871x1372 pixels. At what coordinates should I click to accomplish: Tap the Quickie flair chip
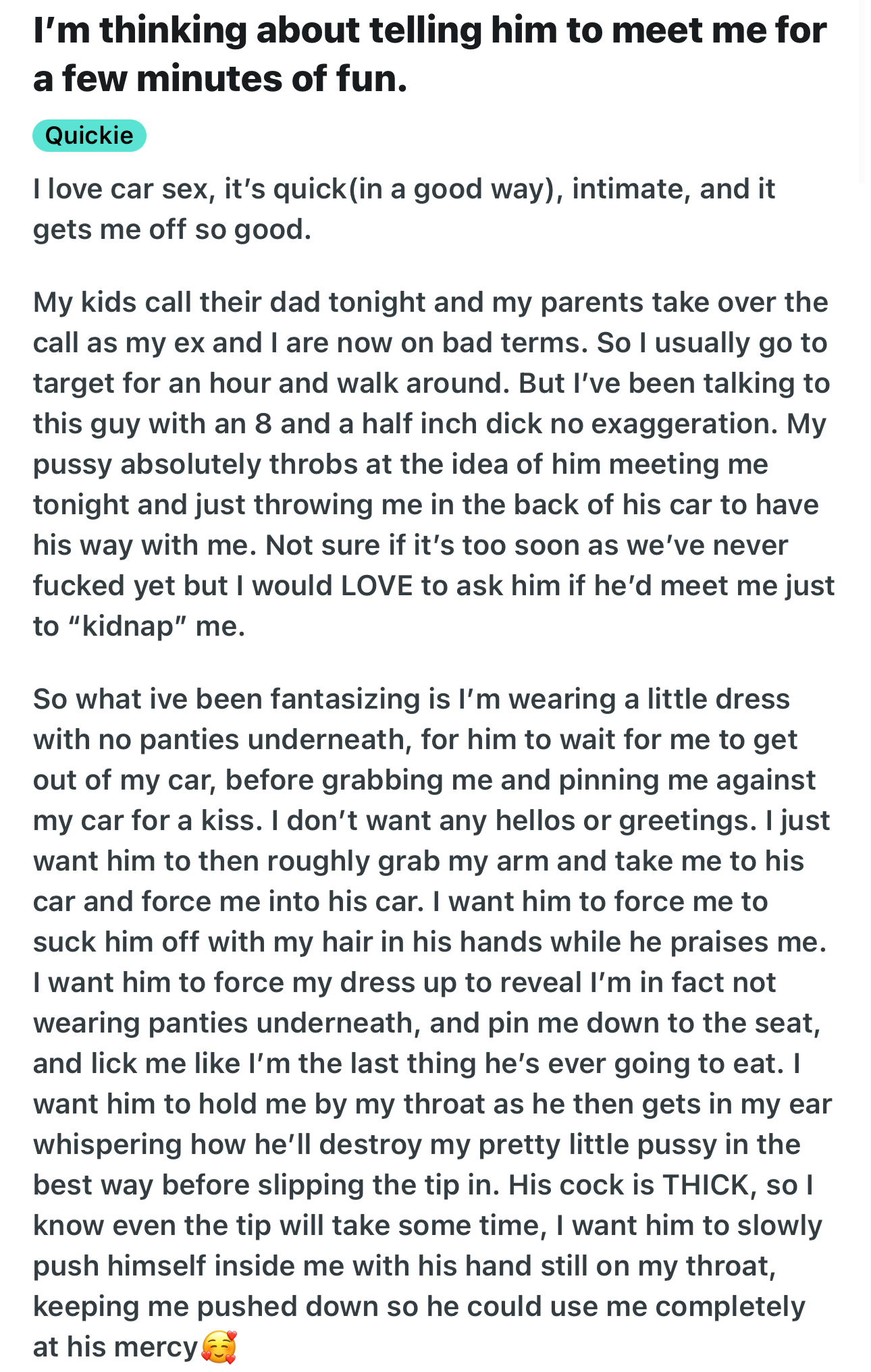point(89,136)
